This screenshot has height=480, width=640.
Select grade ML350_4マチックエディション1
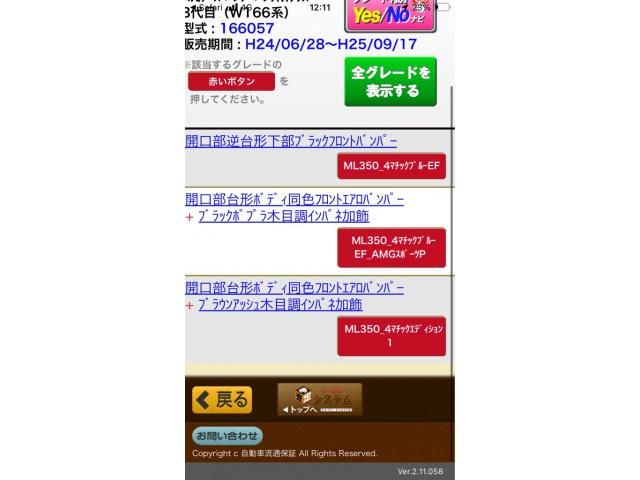pos(391,336)
